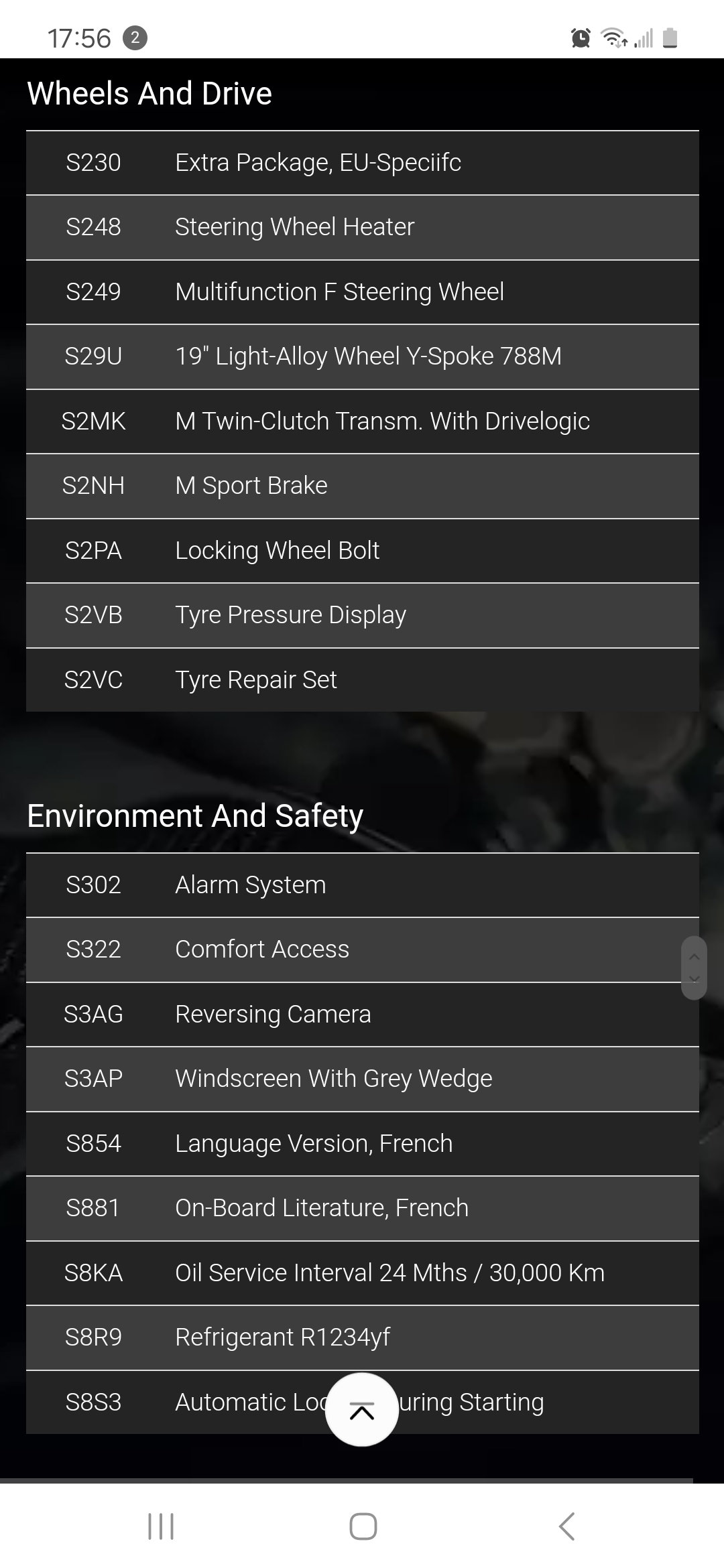Go to the home screen
This screenshot has height=1568, width=724.
point(363,1526)
